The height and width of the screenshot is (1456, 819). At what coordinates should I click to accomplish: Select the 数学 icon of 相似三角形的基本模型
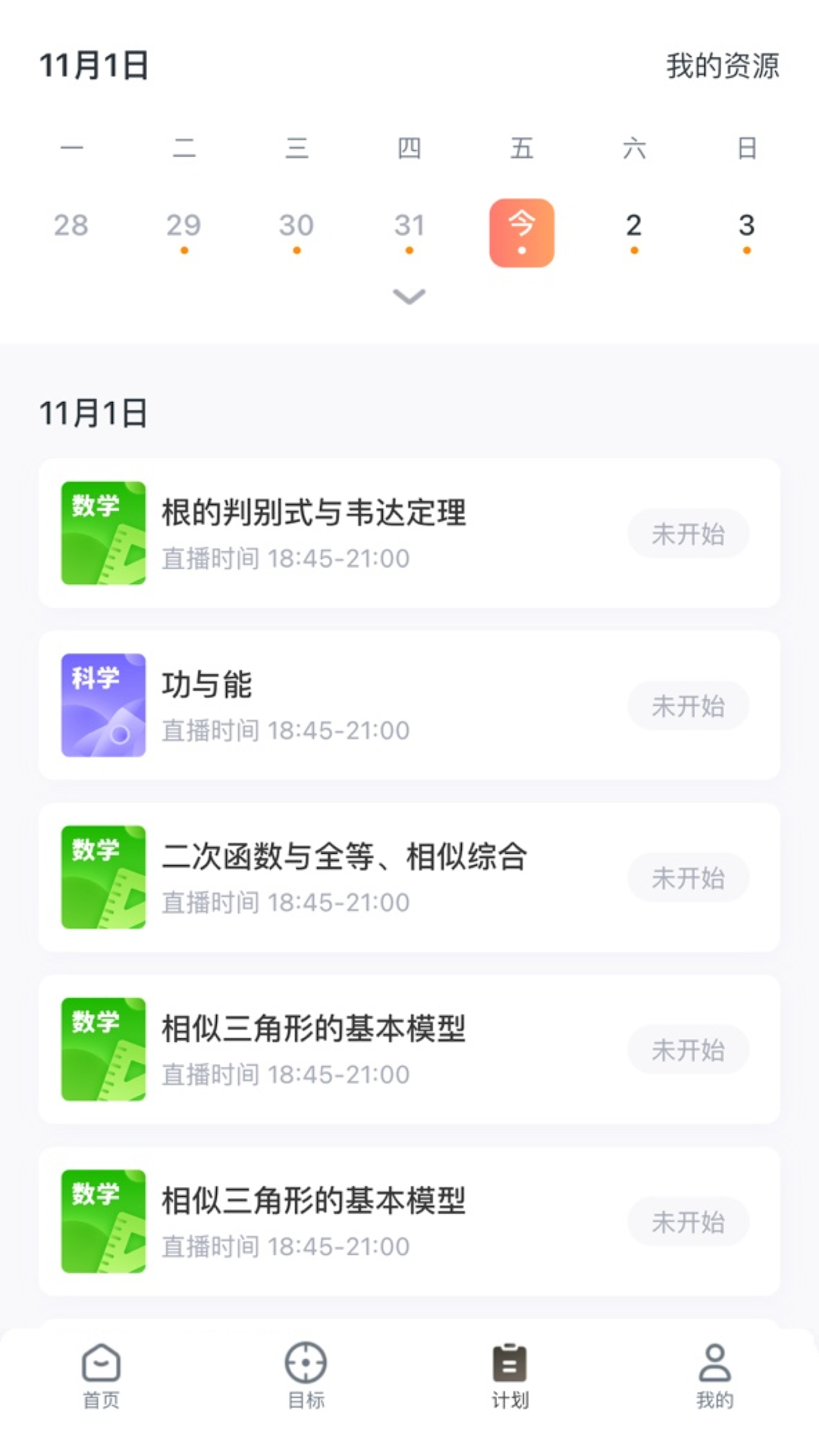[103, 1048]
